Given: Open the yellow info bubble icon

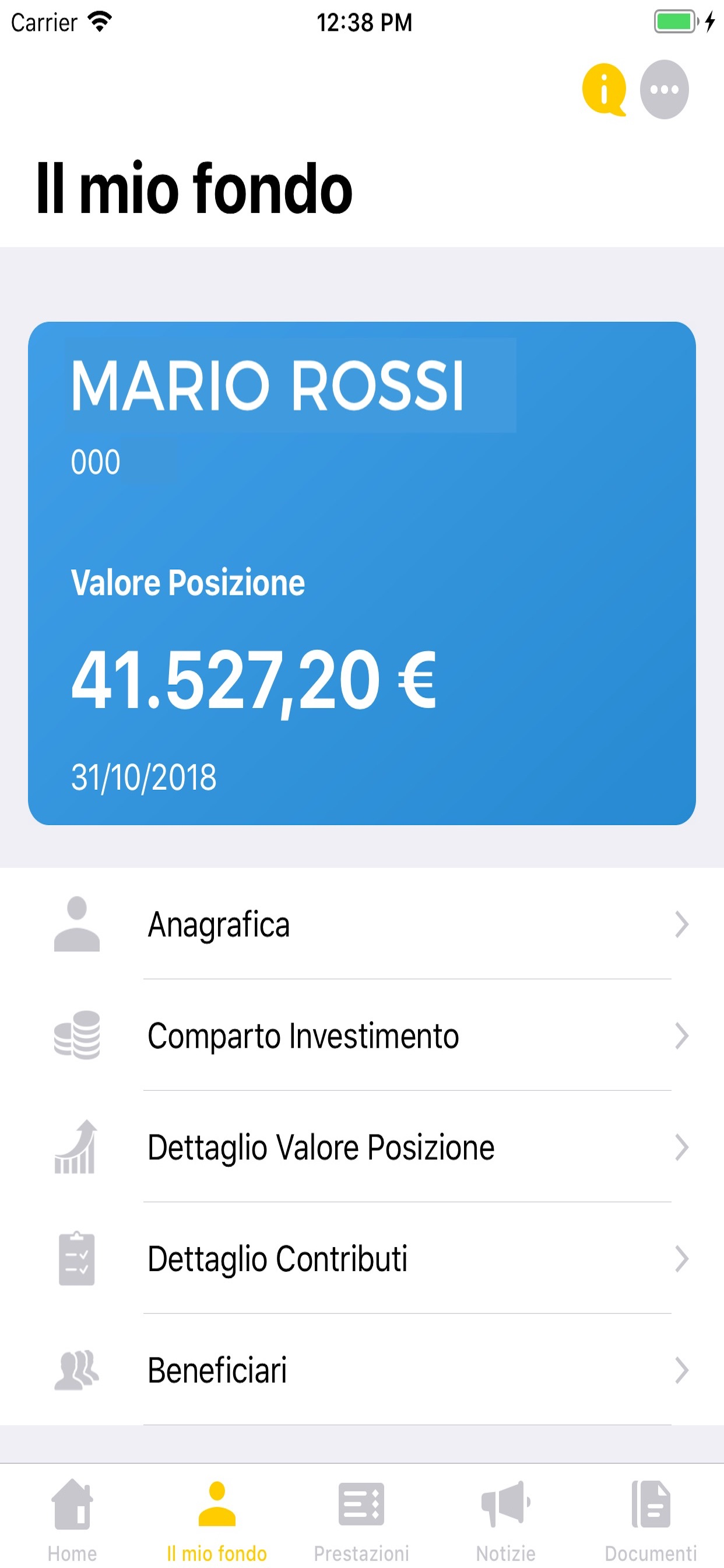Looking at the screenshot, I should [603, 89].
